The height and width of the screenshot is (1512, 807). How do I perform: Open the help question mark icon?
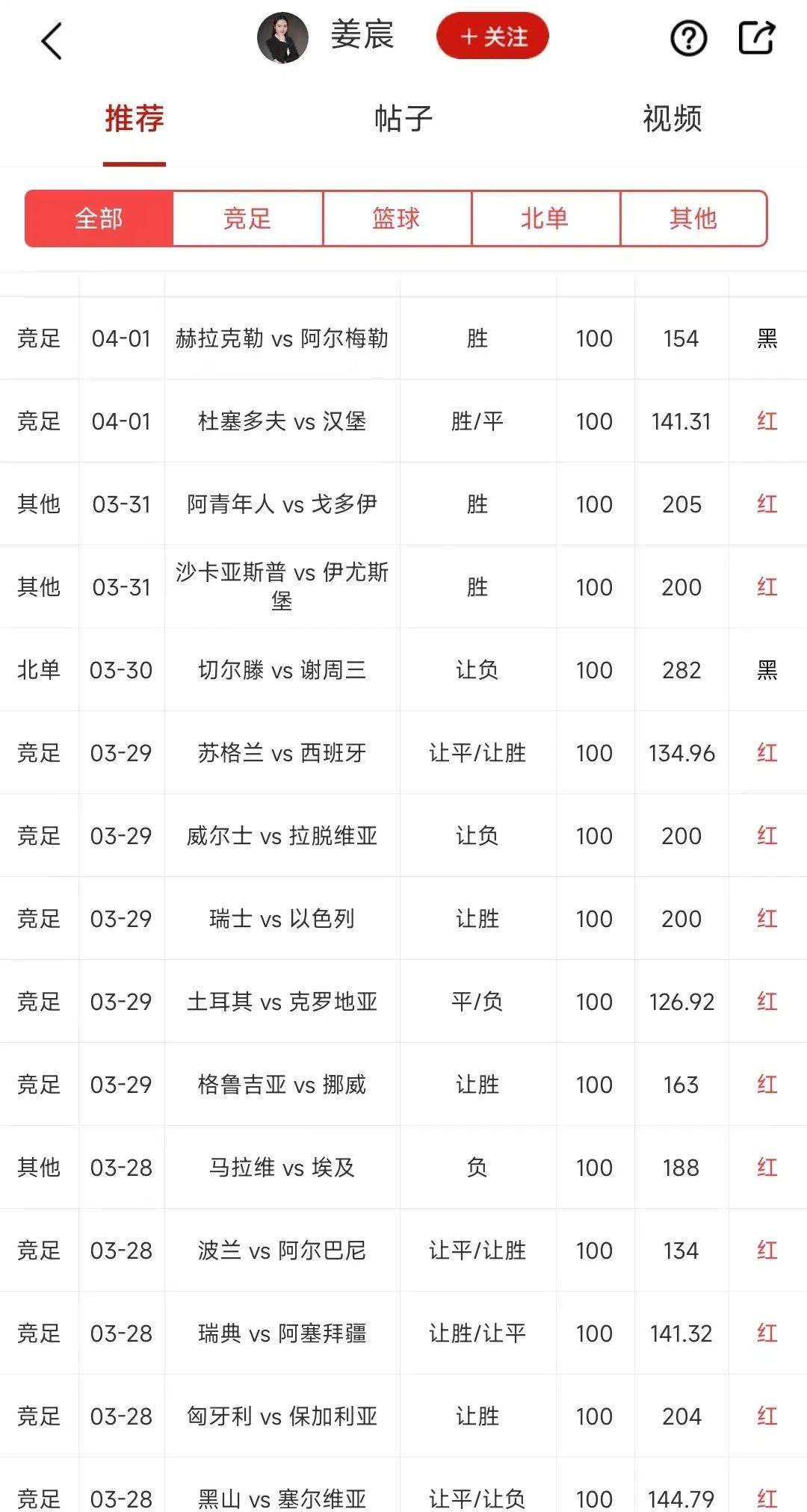687,38
